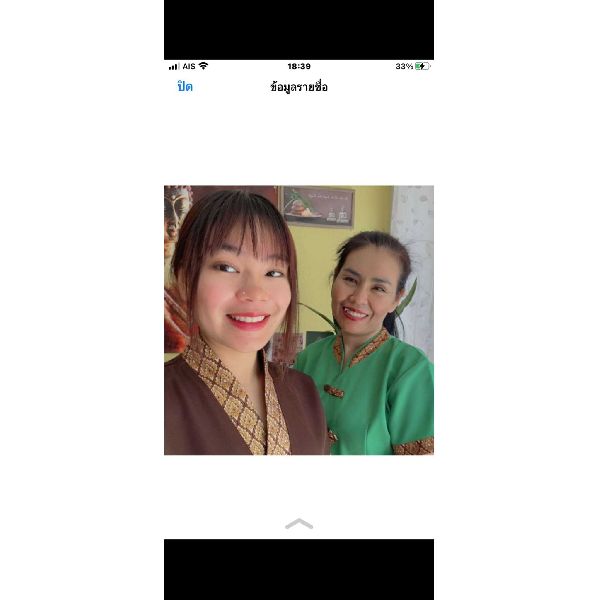This screenshot has width=600, height=600.
Task: Open the contact's profile photo
Action: 299,320
